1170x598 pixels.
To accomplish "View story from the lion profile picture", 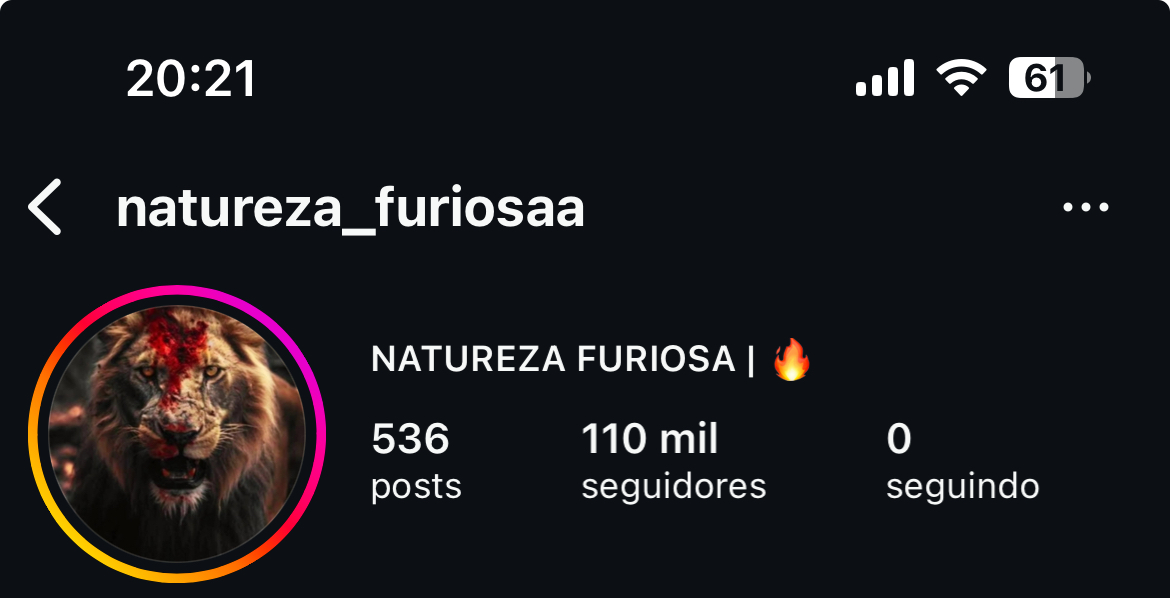I will click(177, 433).
